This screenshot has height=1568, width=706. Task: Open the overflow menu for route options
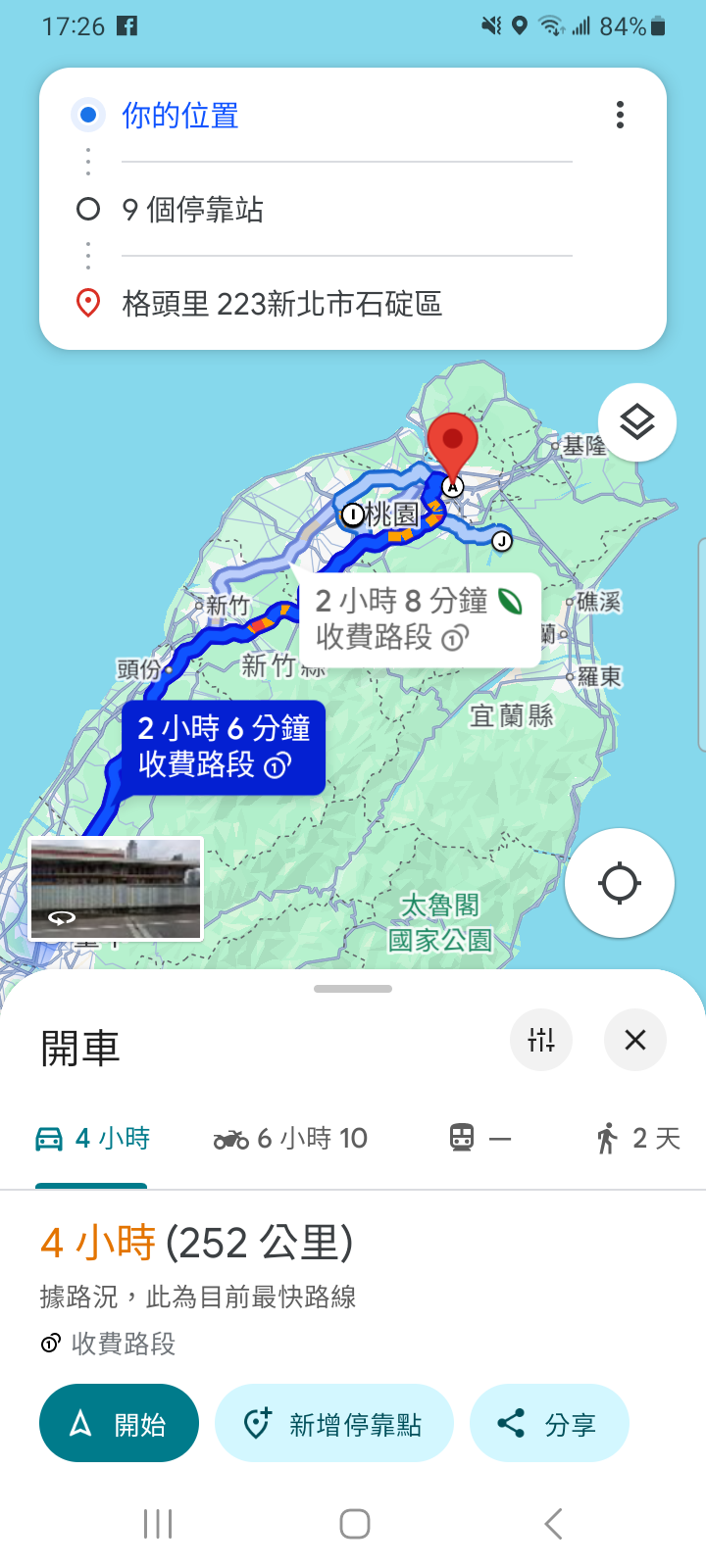pyautogui.click(x=620, y=115)
